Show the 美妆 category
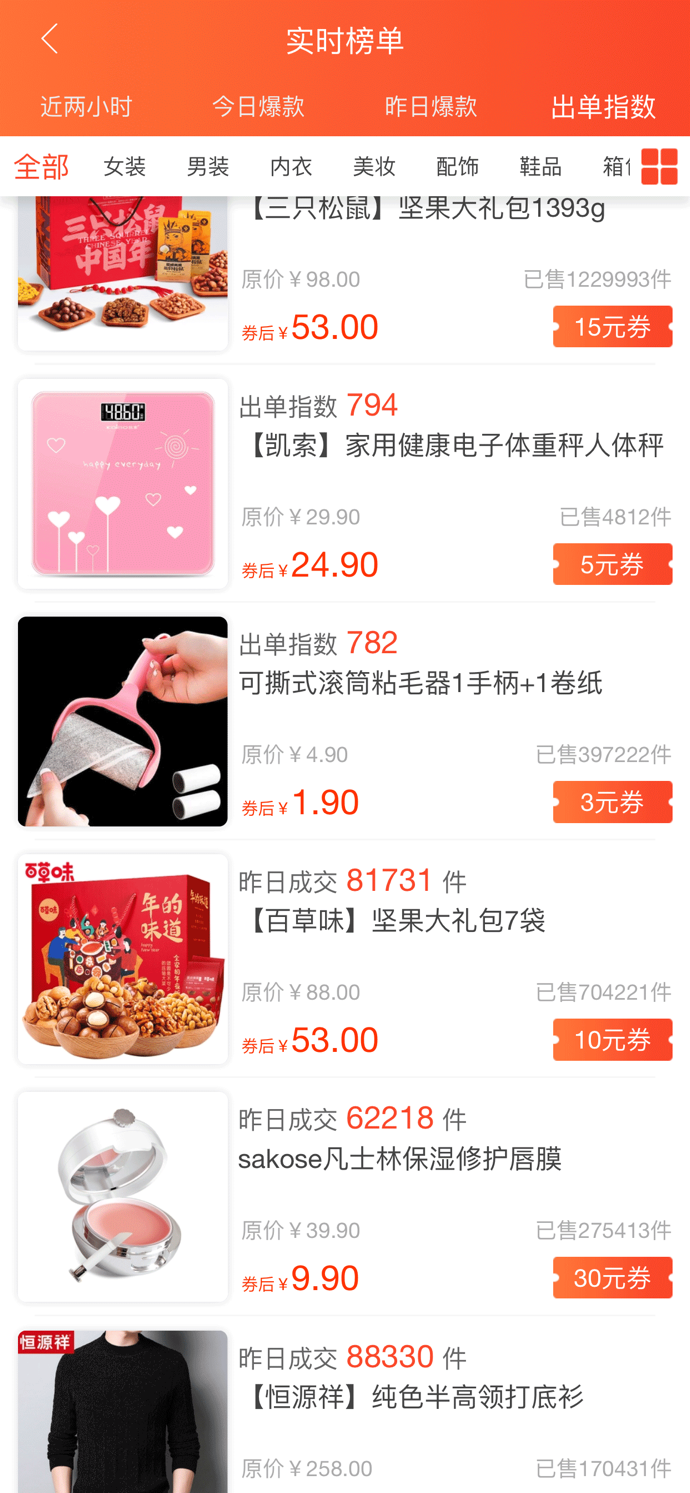The image size is (690, 1493). coord(374,167)
